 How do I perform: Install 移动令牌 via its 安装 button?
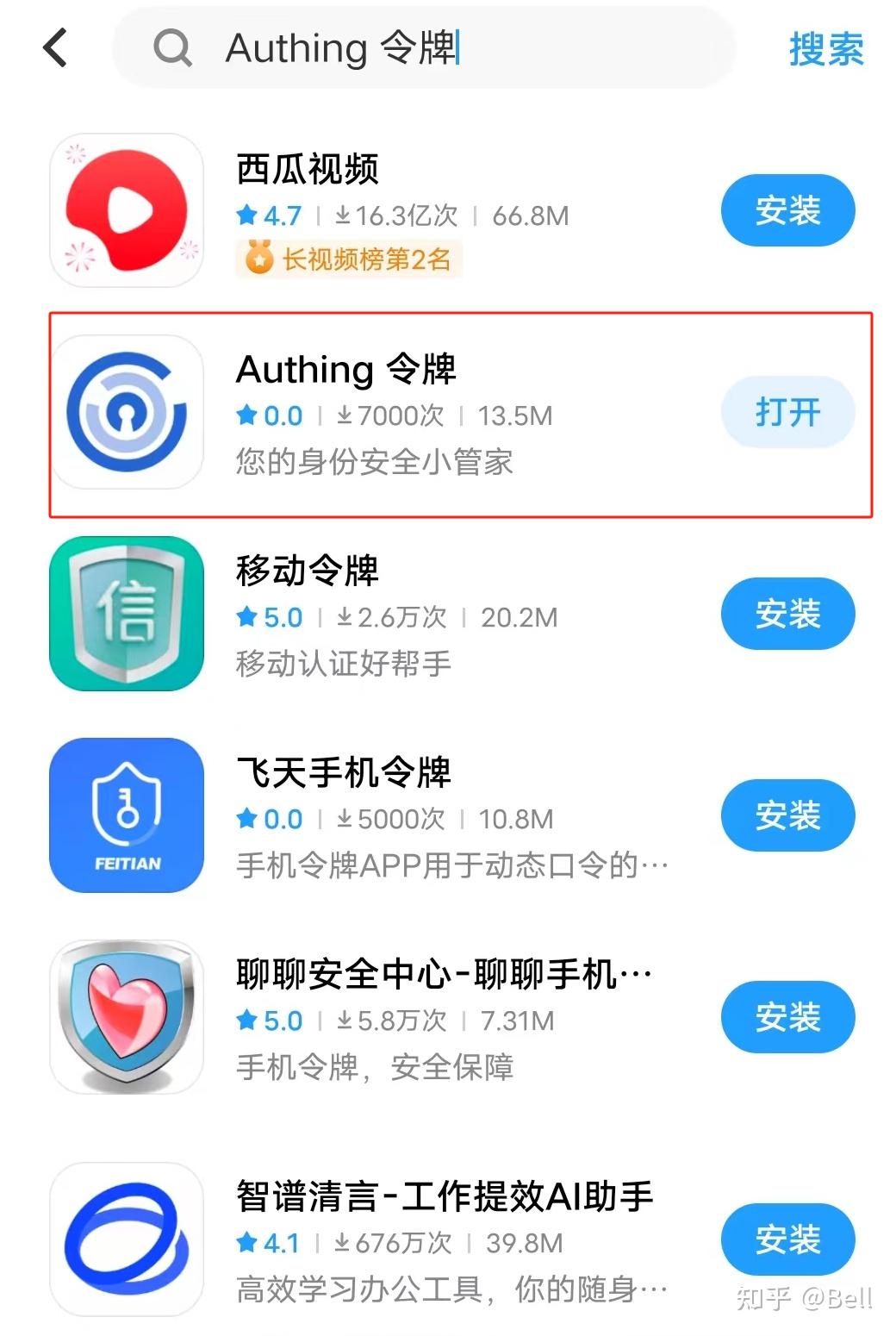point(787,614)
